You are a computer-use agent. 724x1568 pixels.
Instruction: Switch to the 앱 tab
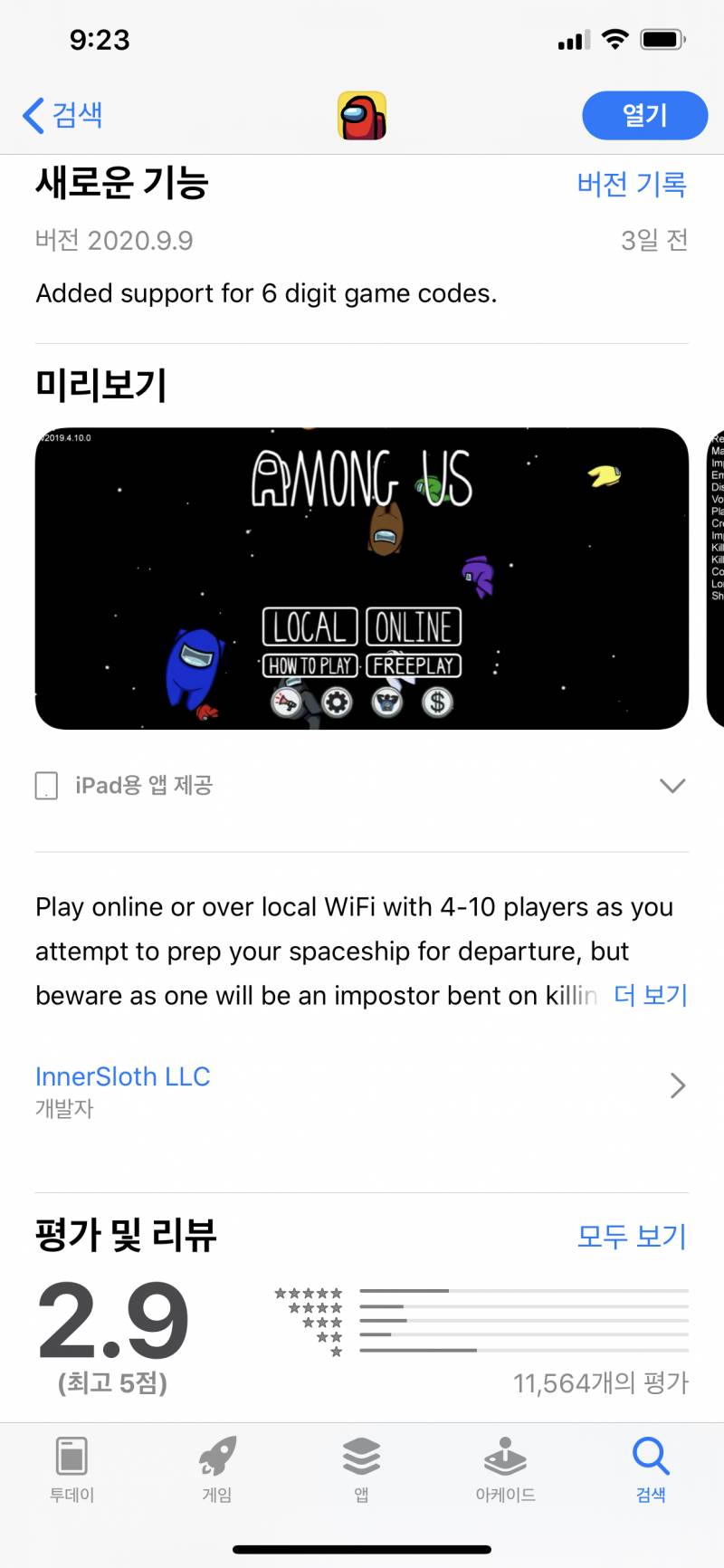361,1468
